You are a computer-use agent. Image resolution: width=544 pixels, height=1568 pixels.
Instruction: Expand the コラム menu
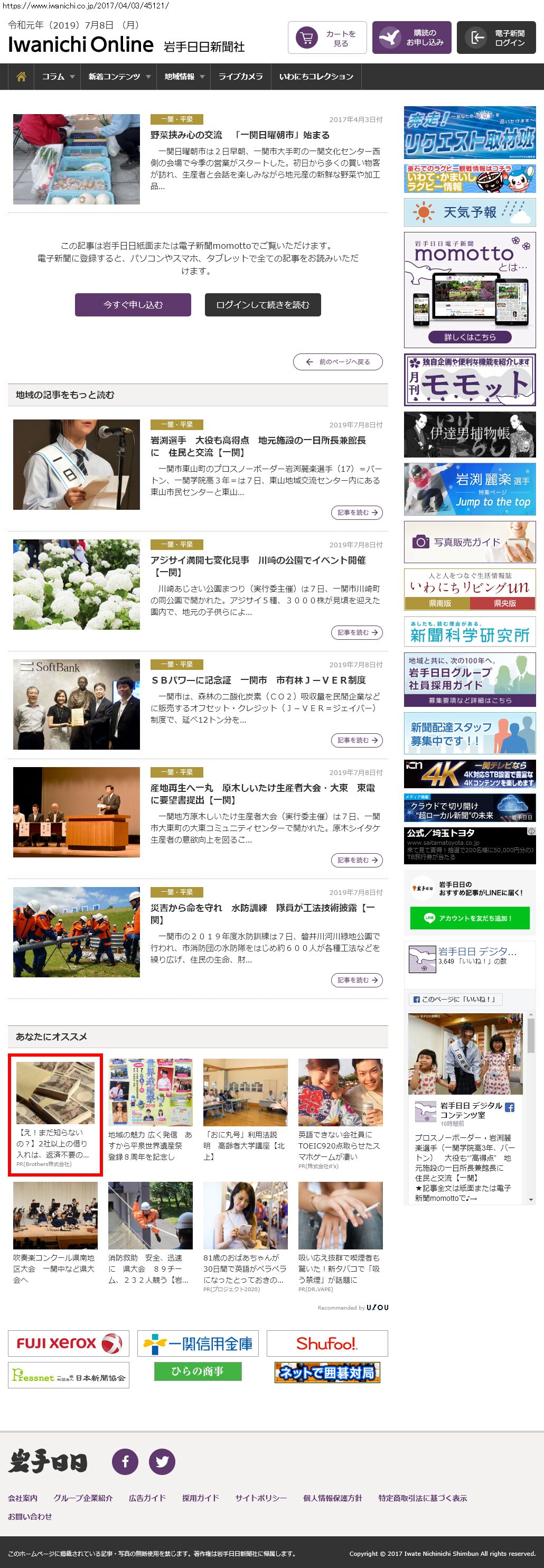(58, 77)
